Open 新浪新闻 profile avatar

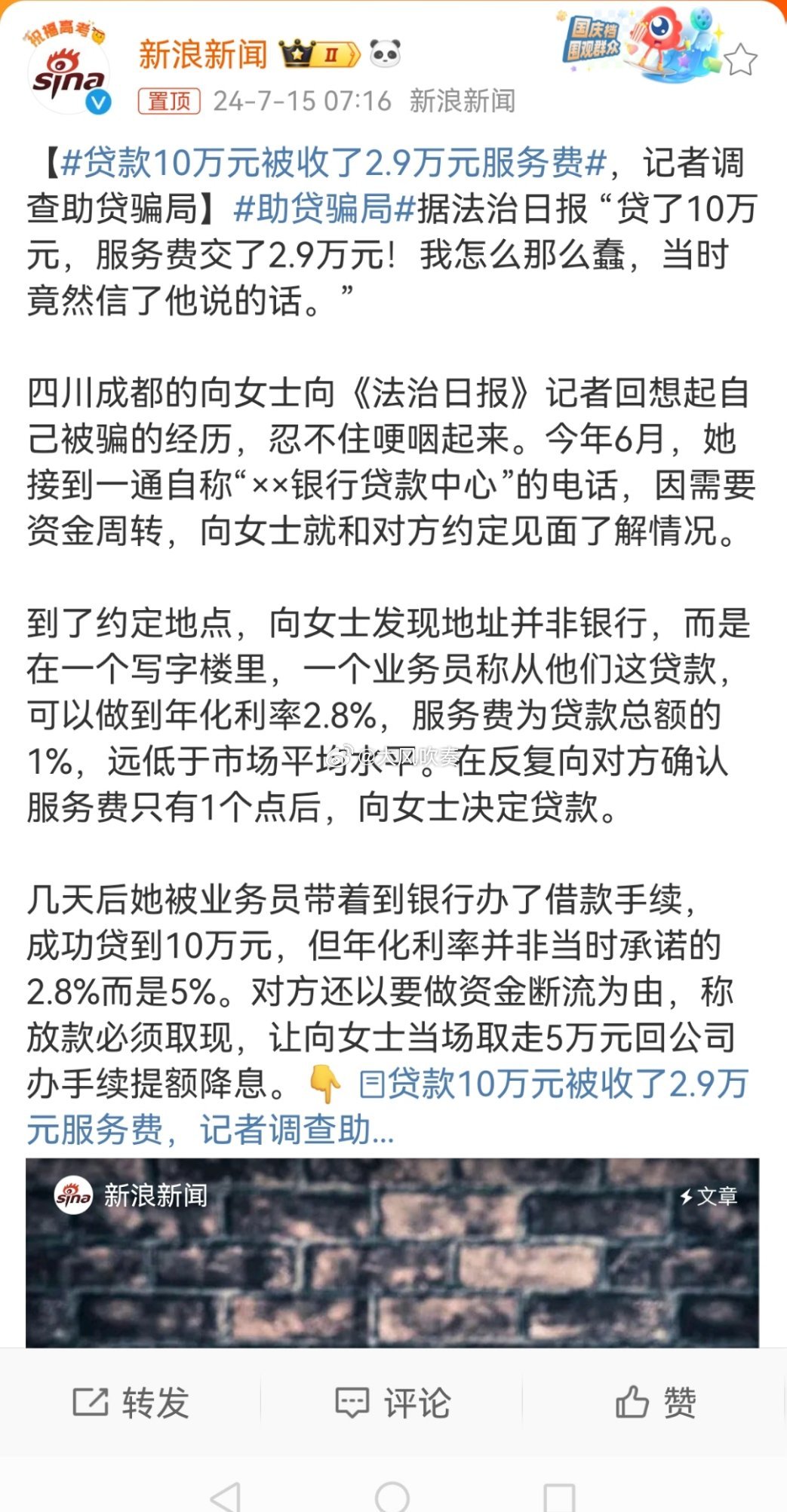[x=69, y=72]
